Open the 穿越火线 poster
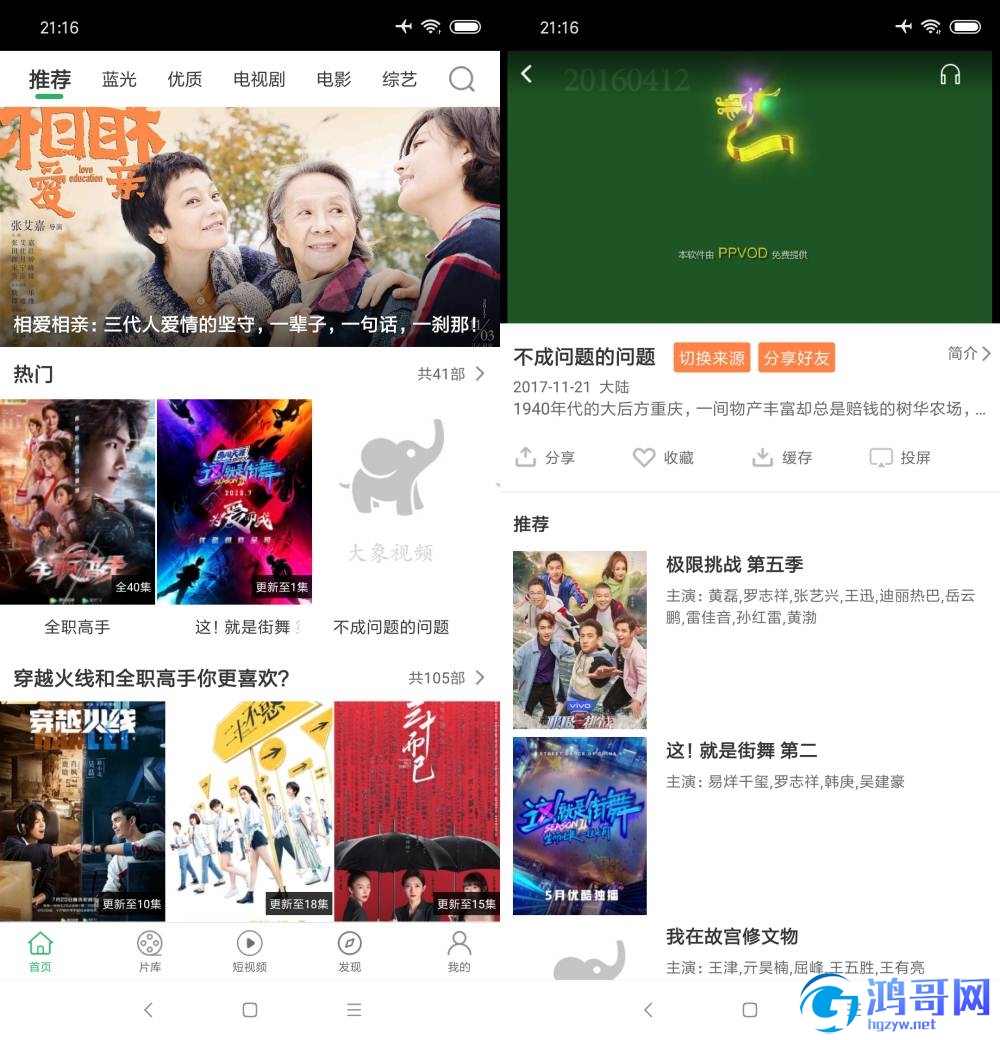 tap(82, 810)
